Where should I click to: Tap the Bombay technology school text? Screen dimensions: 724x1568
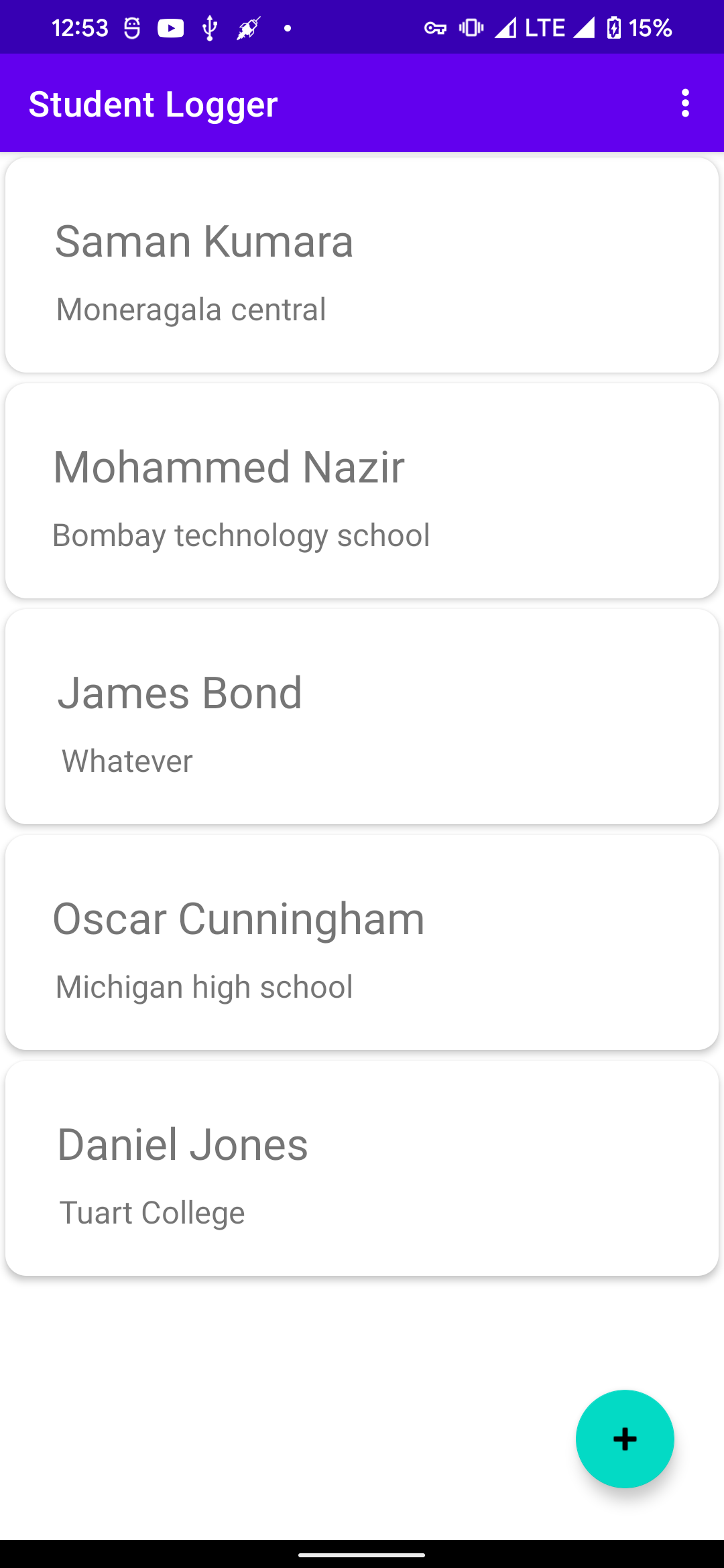point(242,535)
